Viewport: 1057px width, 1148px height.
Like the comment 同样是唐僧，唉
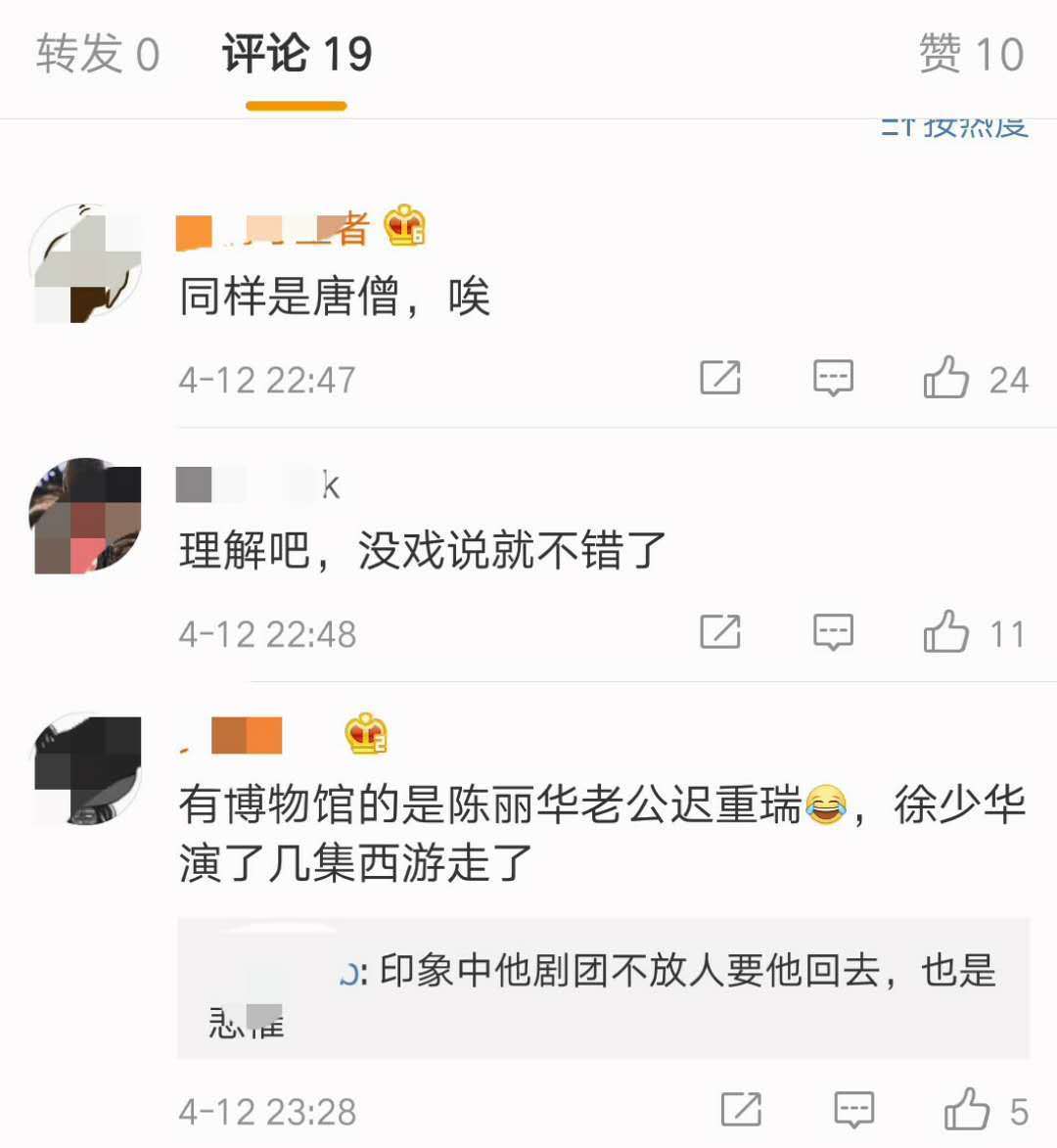(x=946, y=378)
